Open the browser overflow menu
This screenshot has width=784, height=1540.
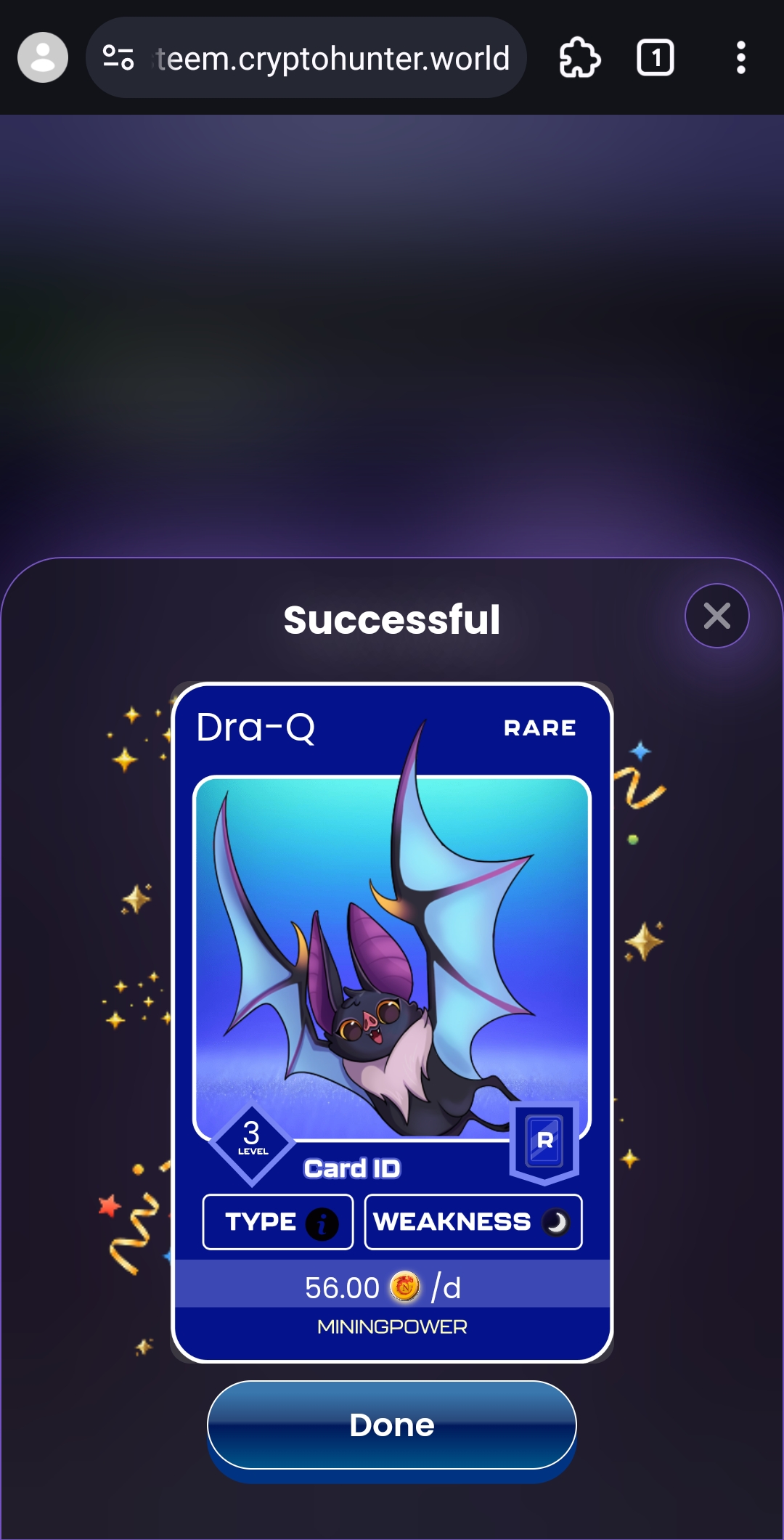coord(740,58)
